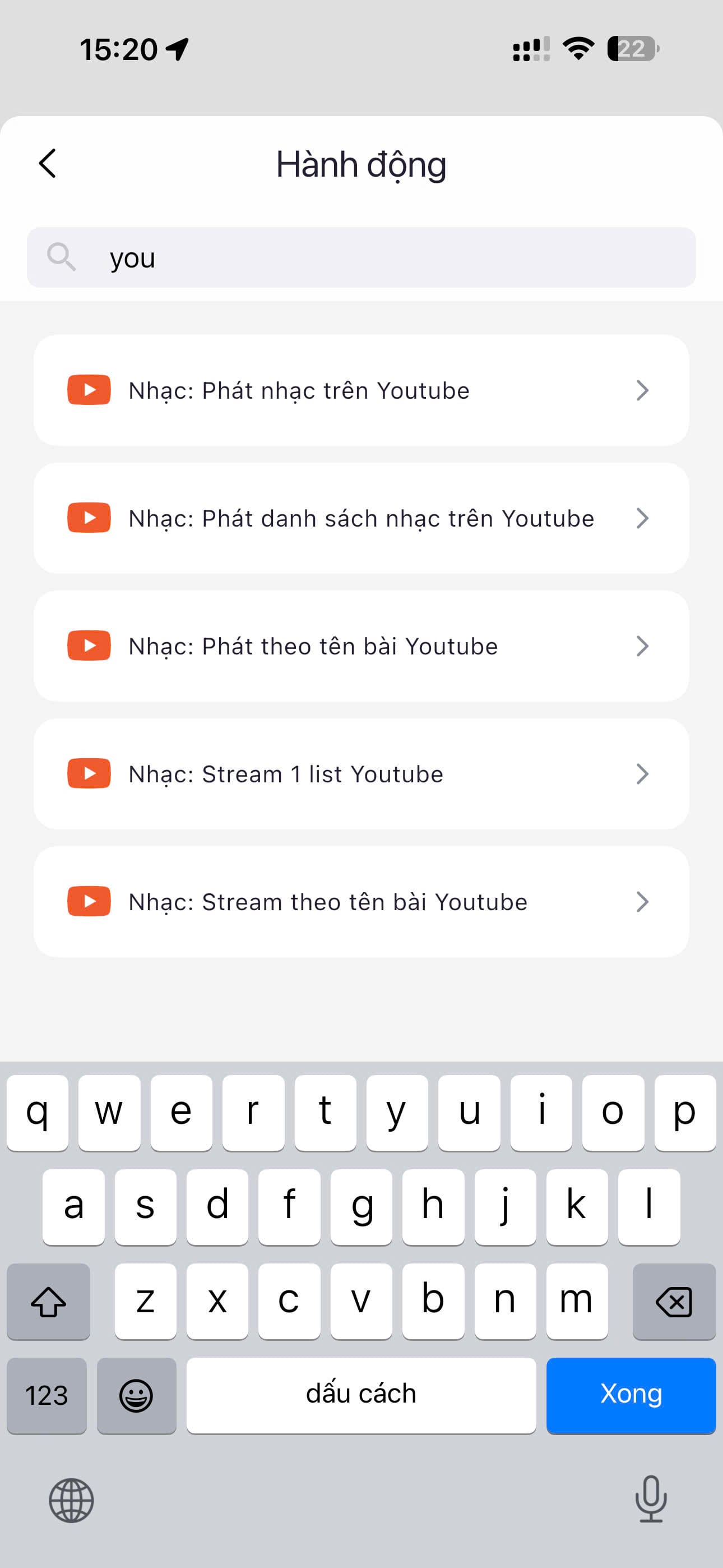
Task: Tap the globe key to change language
Action: coord(71,1501)
